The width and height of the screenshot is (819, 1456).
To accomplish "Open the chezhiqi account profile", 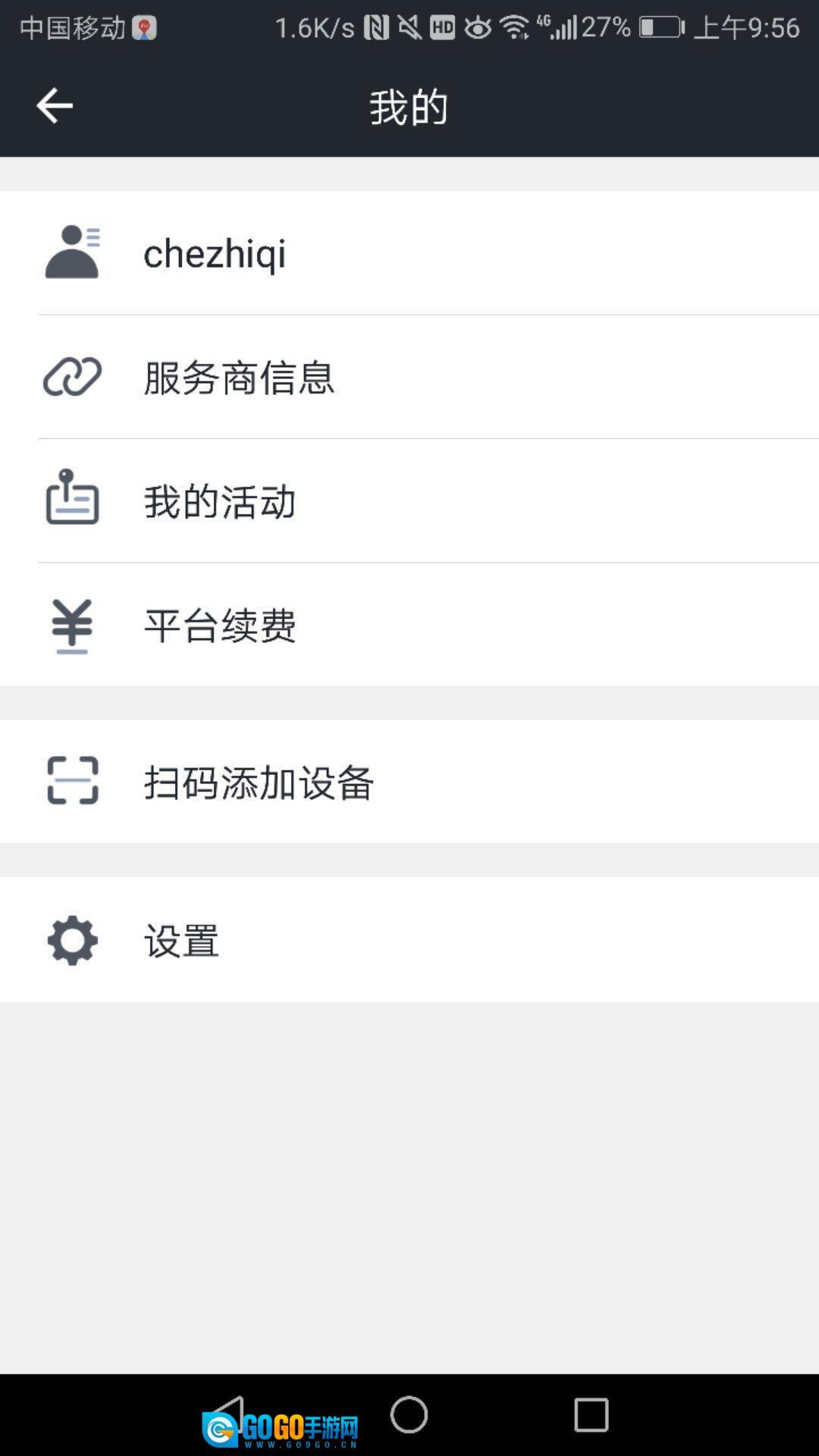I will (x=215, y=253).
